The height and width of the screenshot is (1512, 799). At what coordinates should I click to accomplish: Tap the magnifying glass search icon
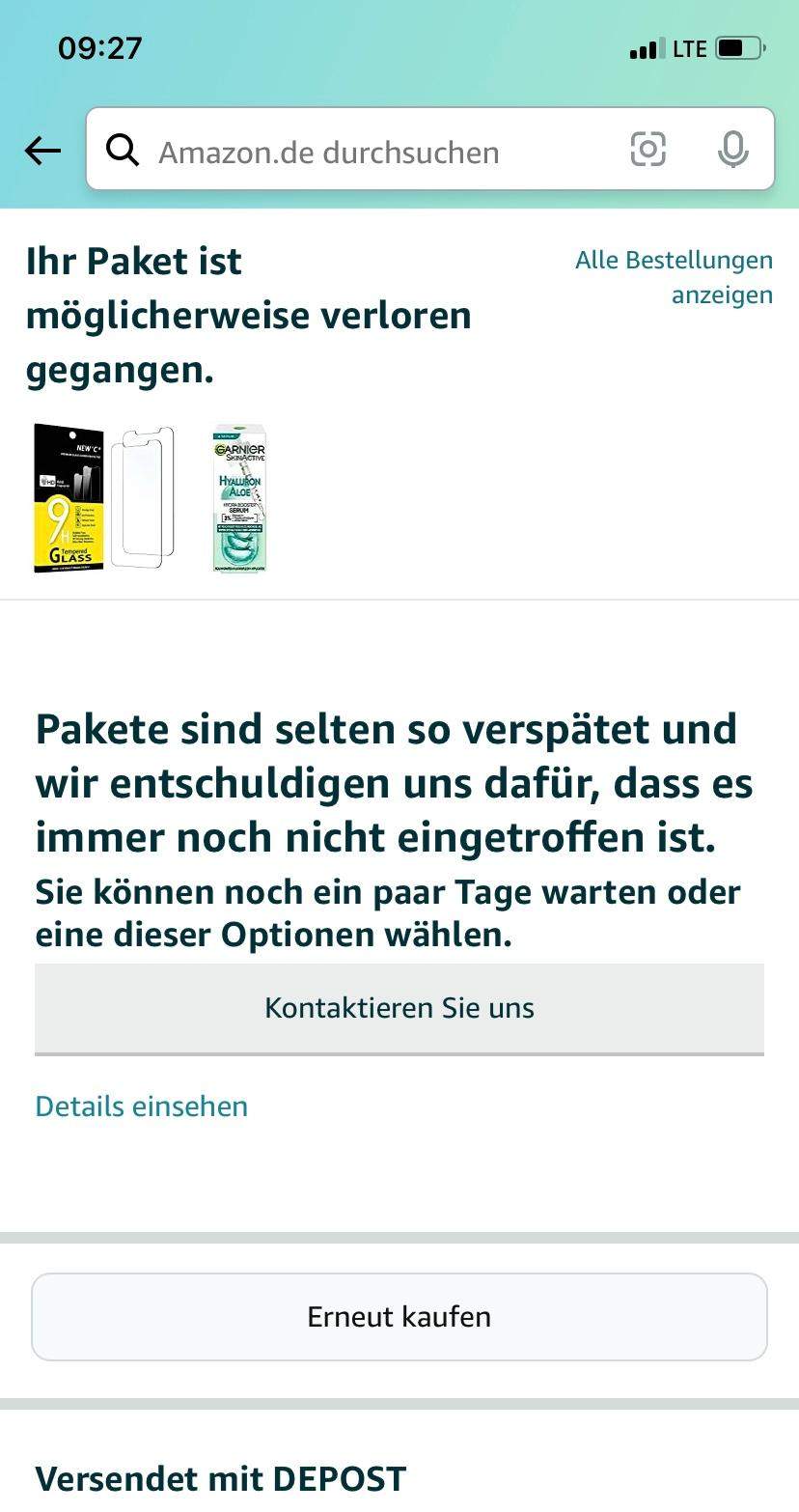click(x=124, y=150)
